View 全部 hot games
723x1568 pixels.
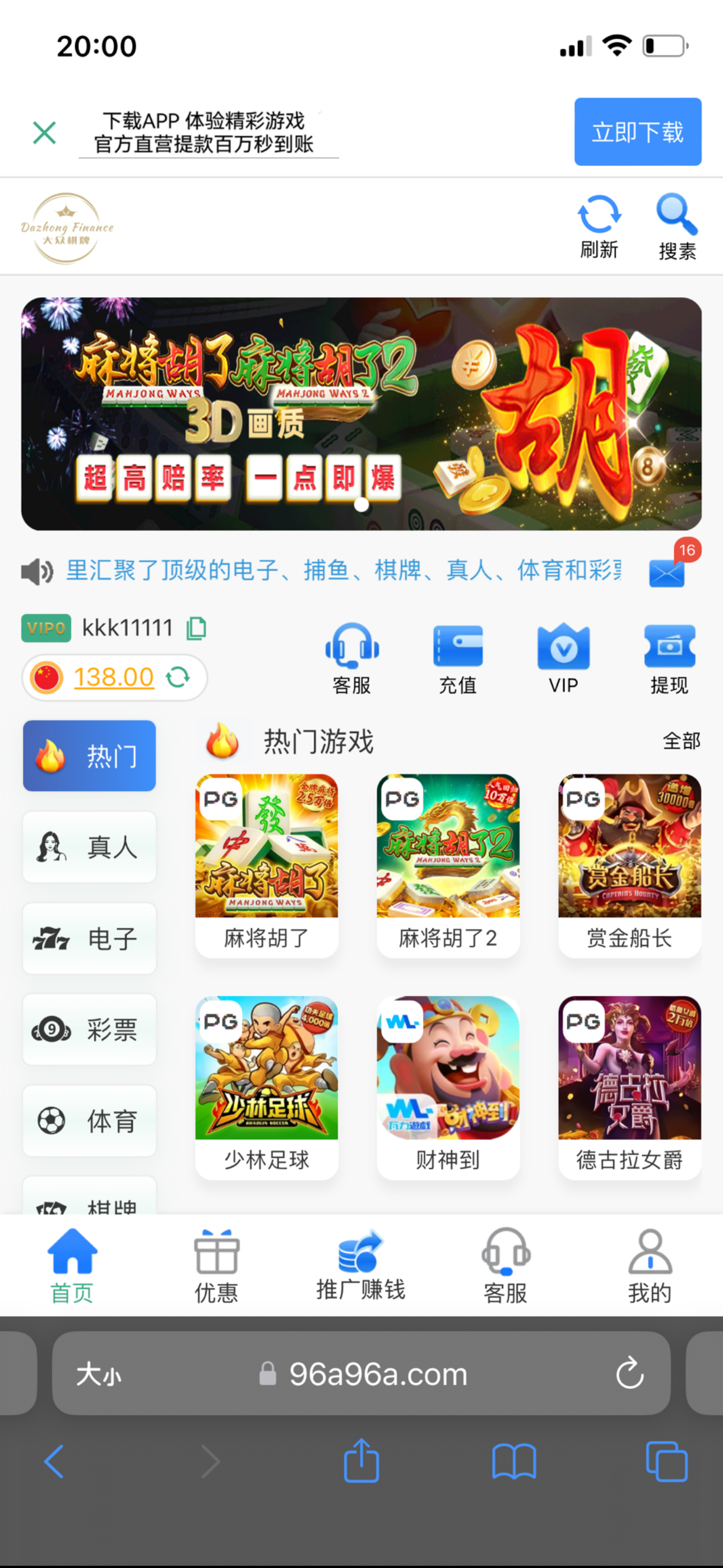click(681, 741)
